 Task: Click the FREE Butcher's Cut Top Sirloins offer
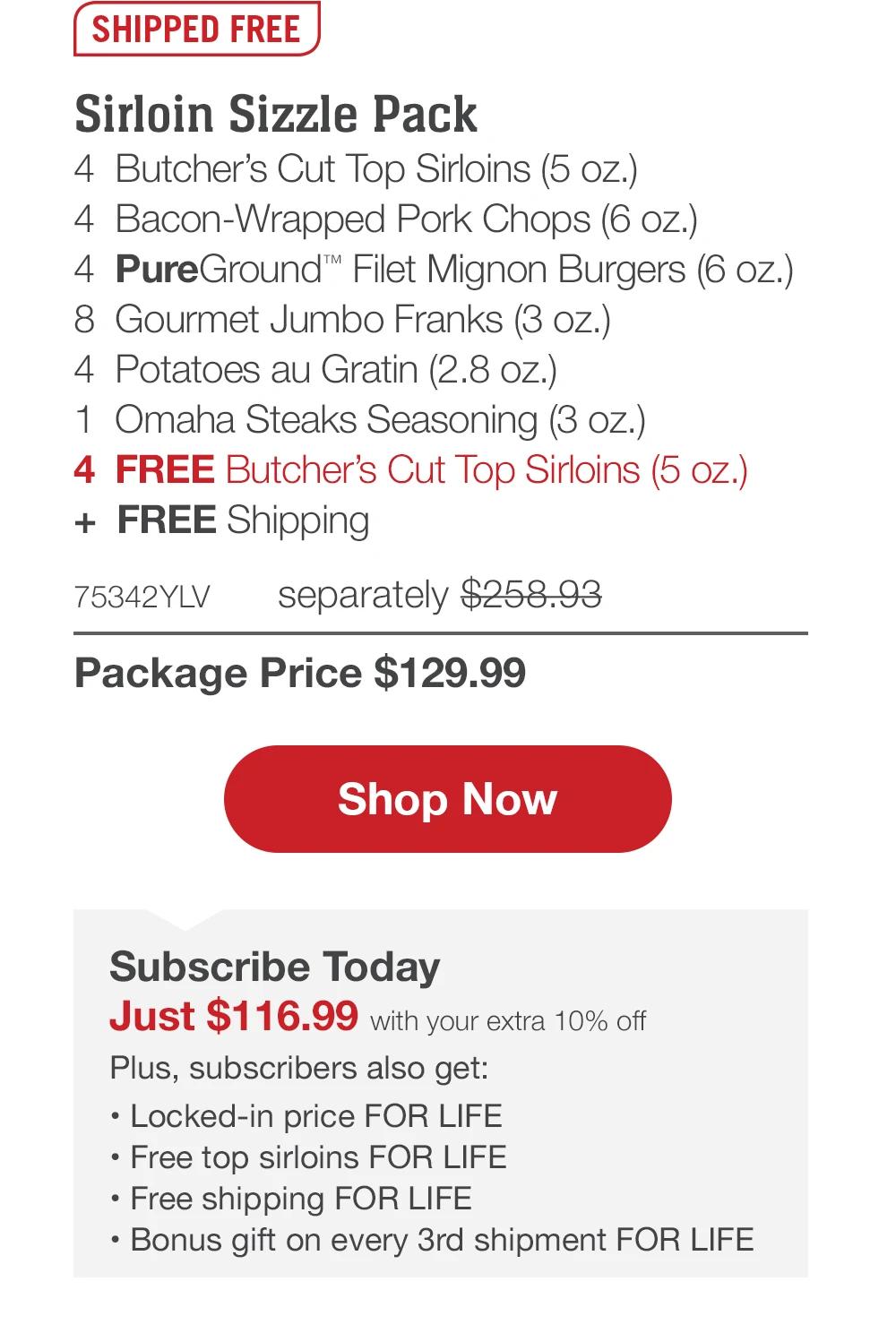[x=412, y=469]
